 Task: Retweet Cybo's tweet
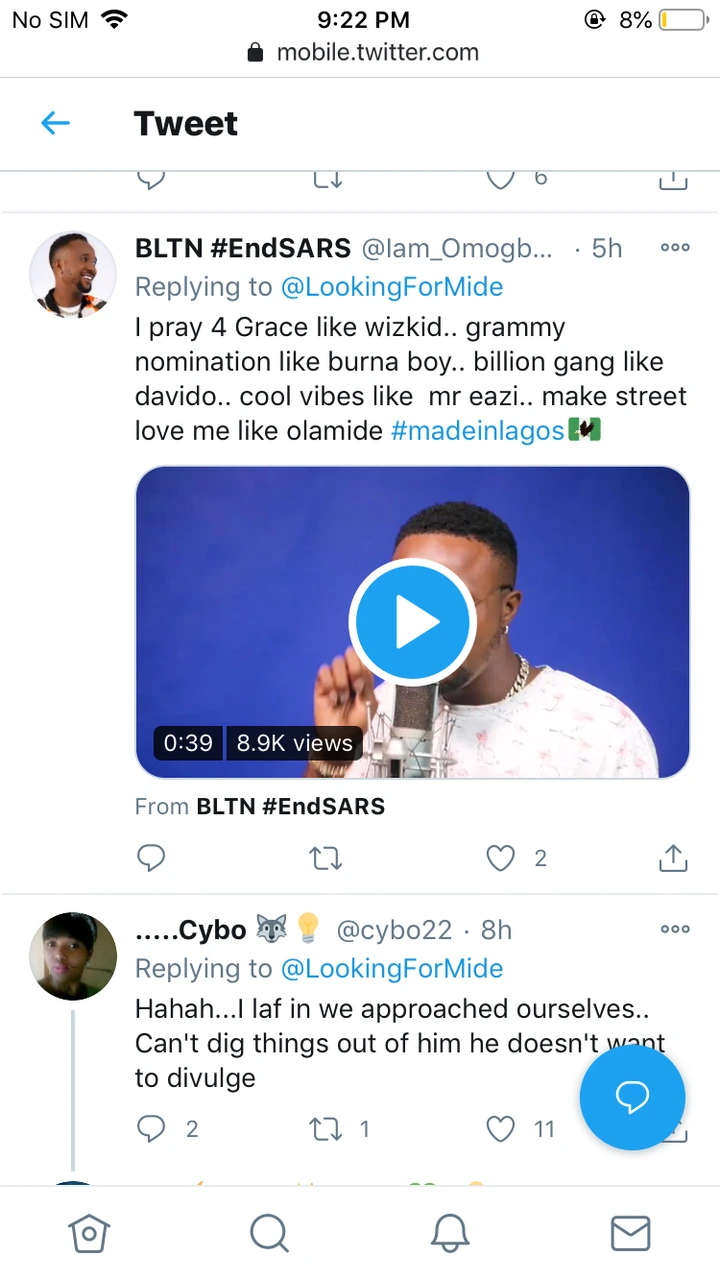click(326, 1129)
